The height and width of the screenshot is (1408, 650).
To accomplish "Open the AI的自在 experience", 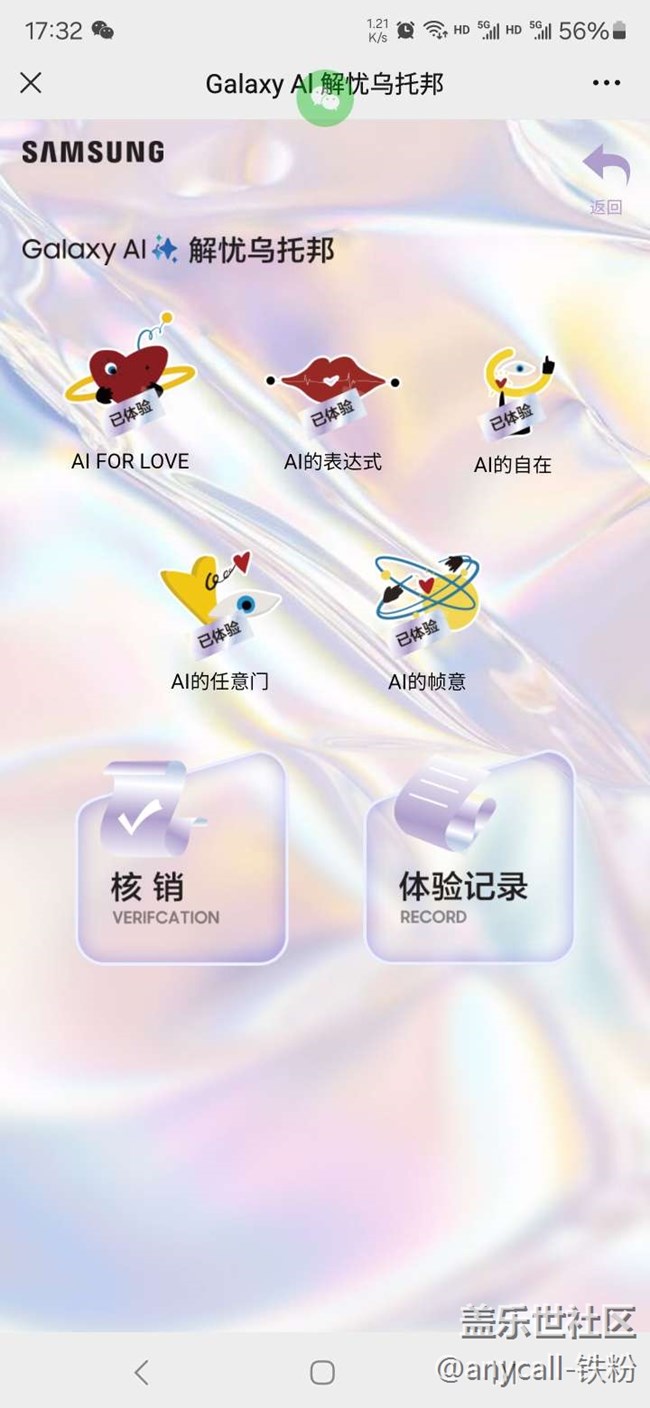I will click(x=513, y=410).
